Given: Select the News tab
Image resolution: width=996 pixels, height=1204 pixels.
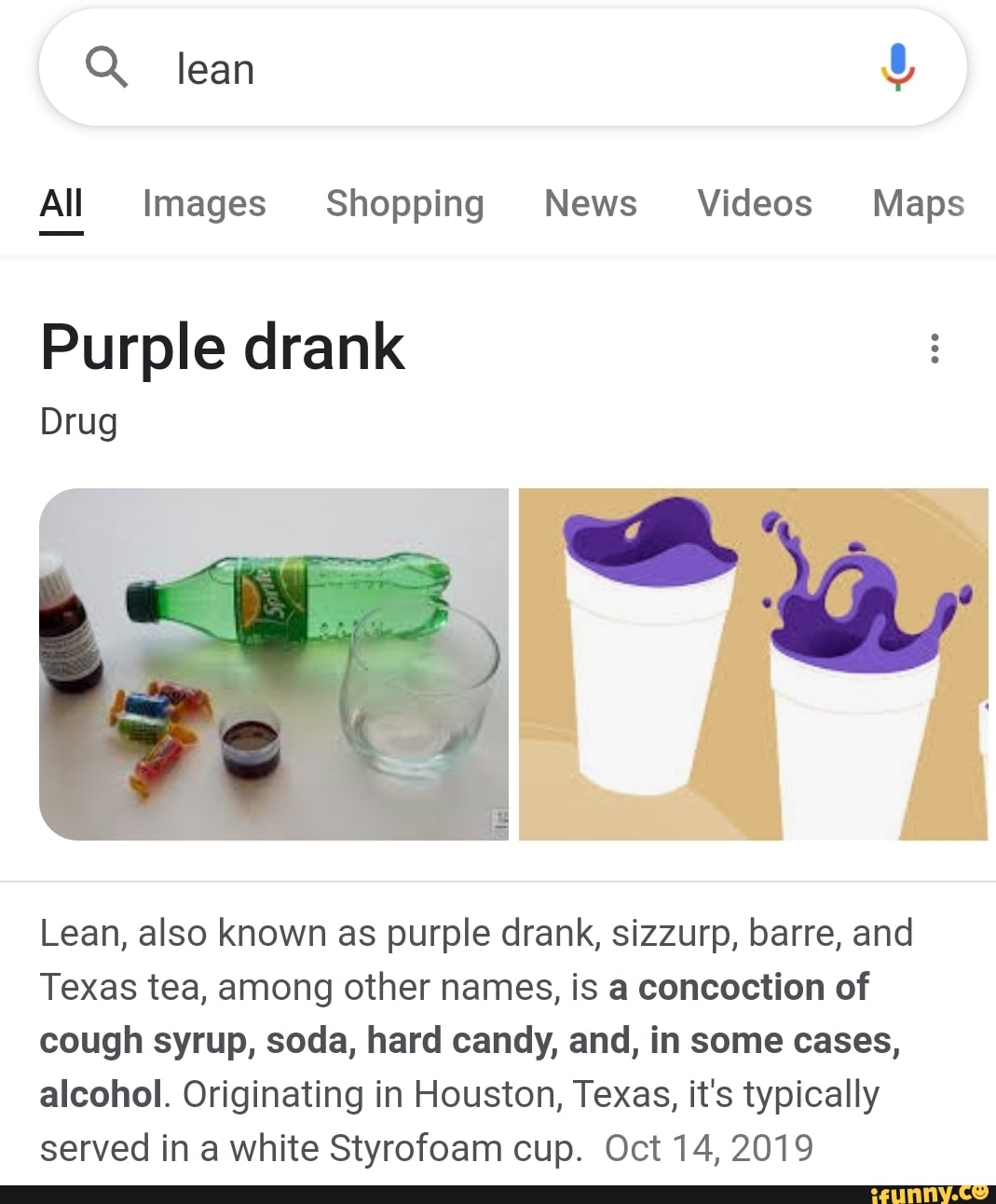Looking at the screenshot, I should click(x=591, y=203).
